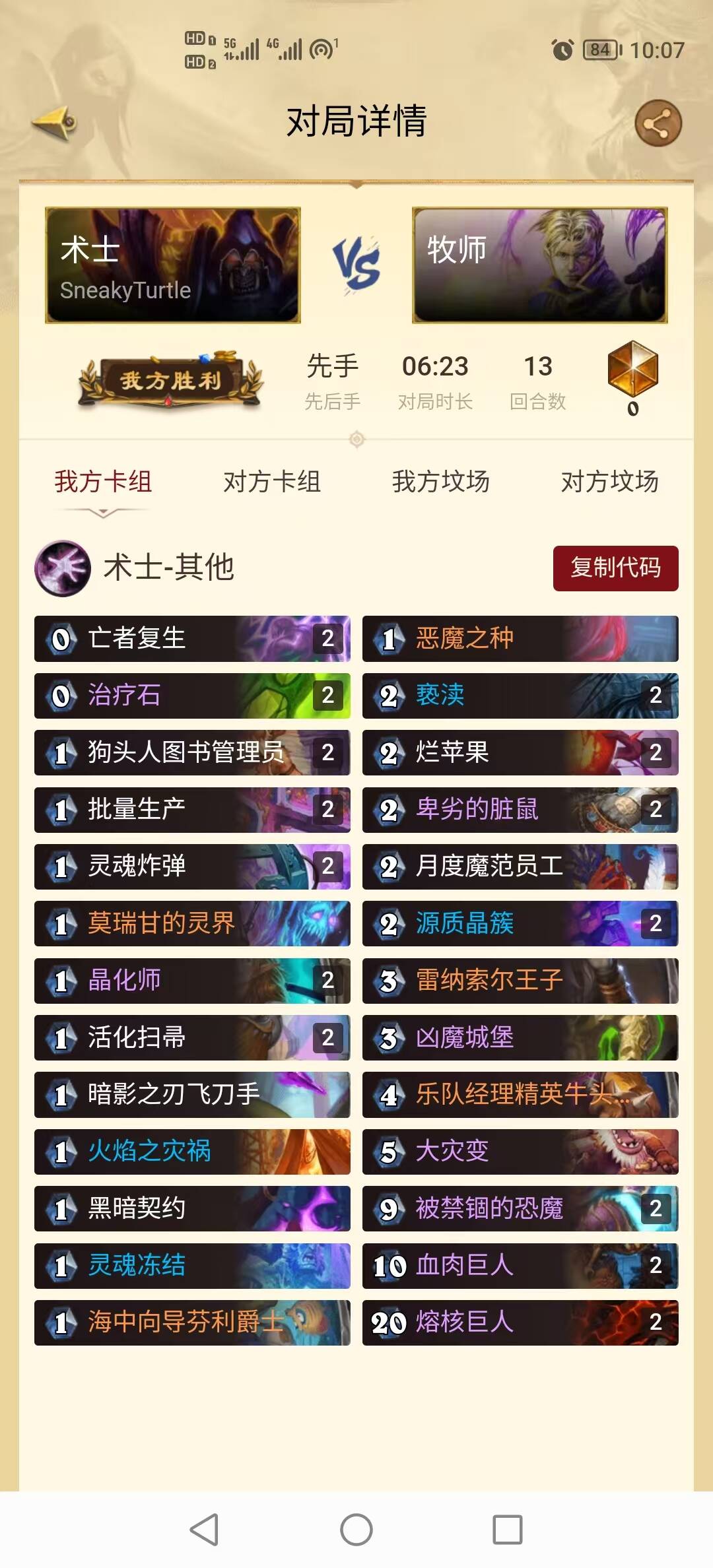Switch to the 我方坟场 tab
The image size is (713, 1568).
pos(440,482)
